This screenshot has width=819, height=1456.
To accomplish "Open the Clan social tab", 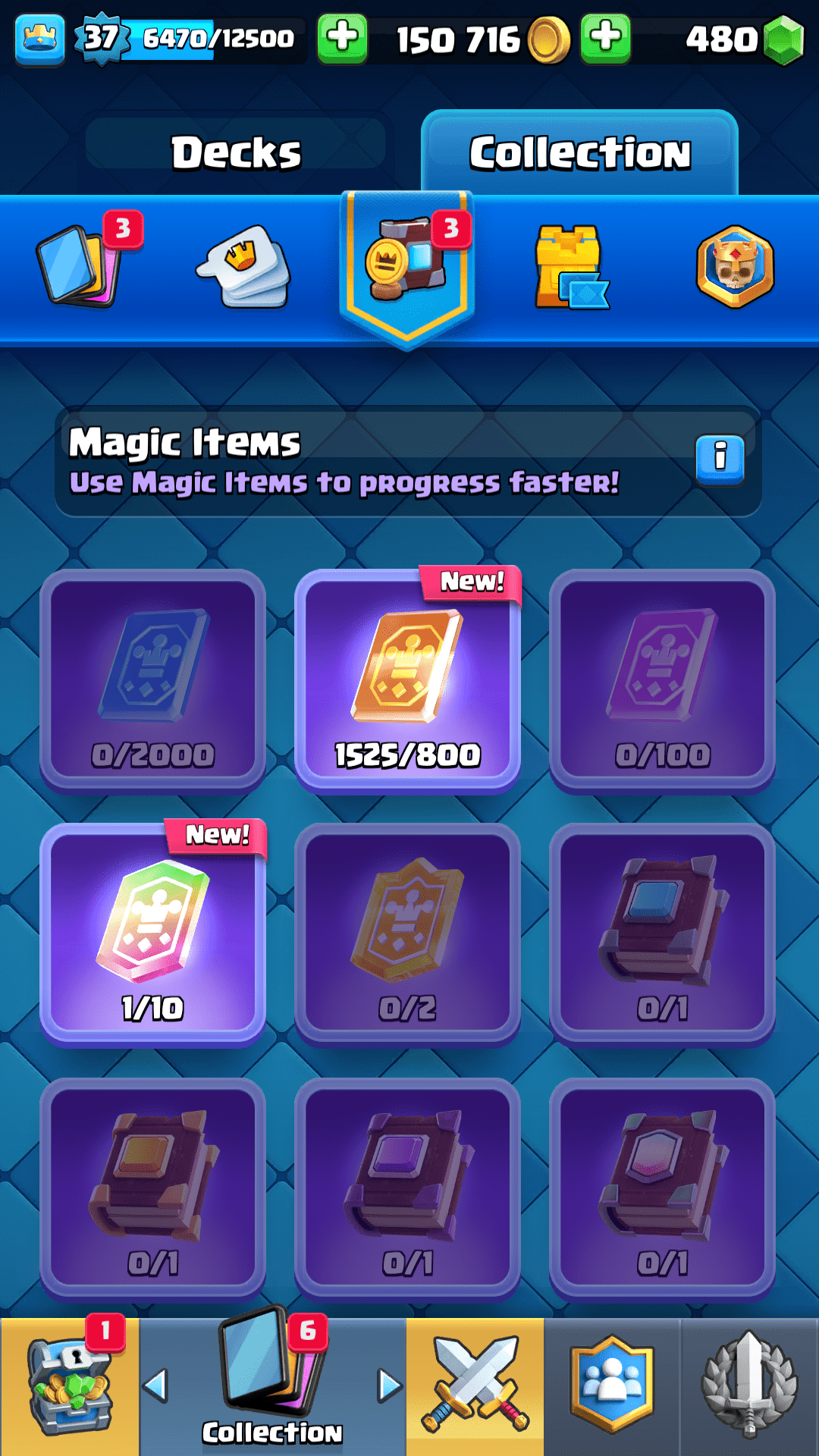I will [x=612, y=1386].
